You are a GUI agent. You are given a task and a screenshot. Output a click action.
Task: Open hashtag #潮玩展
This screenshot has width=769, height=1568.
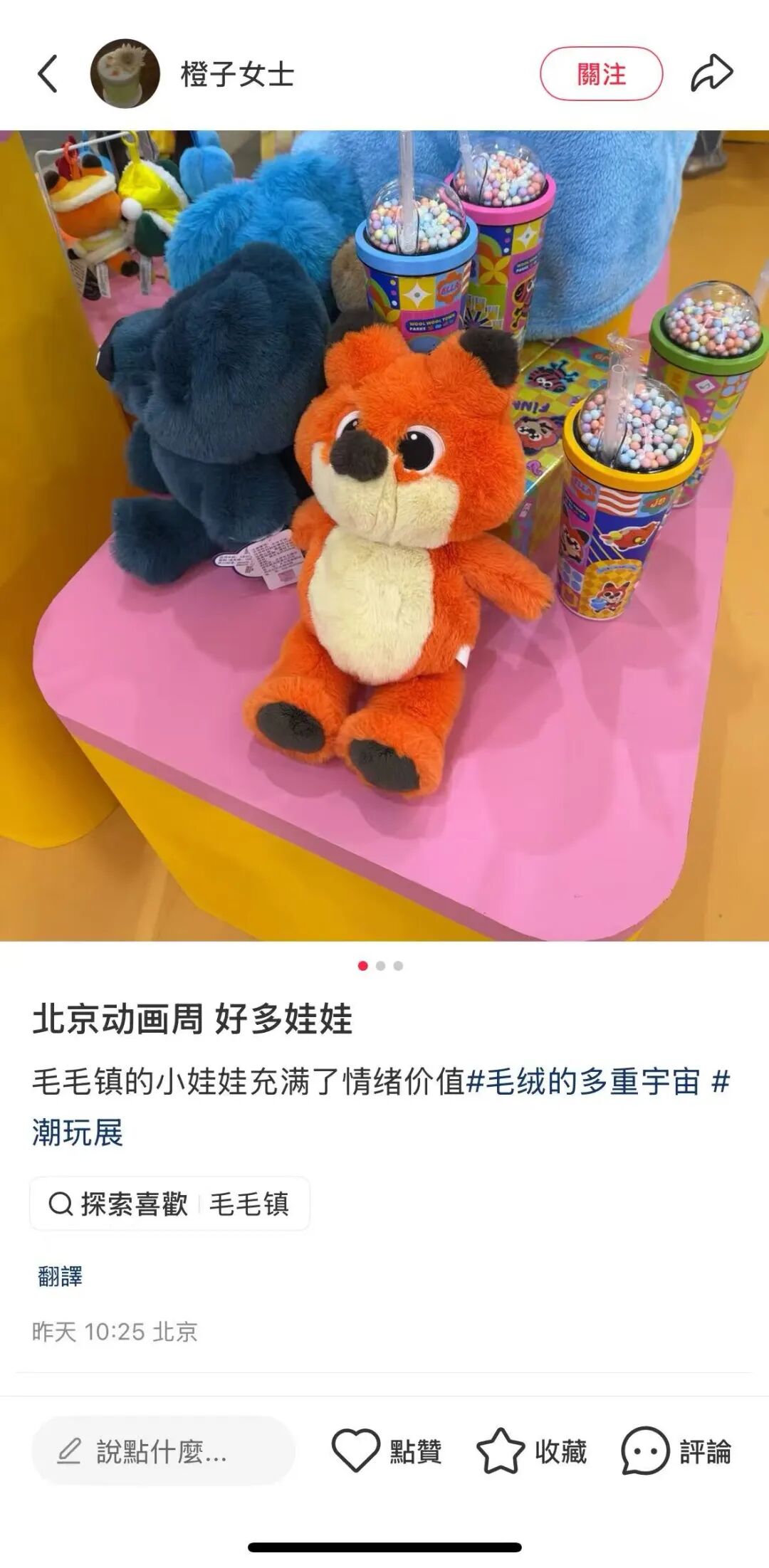coord(77,1132)
